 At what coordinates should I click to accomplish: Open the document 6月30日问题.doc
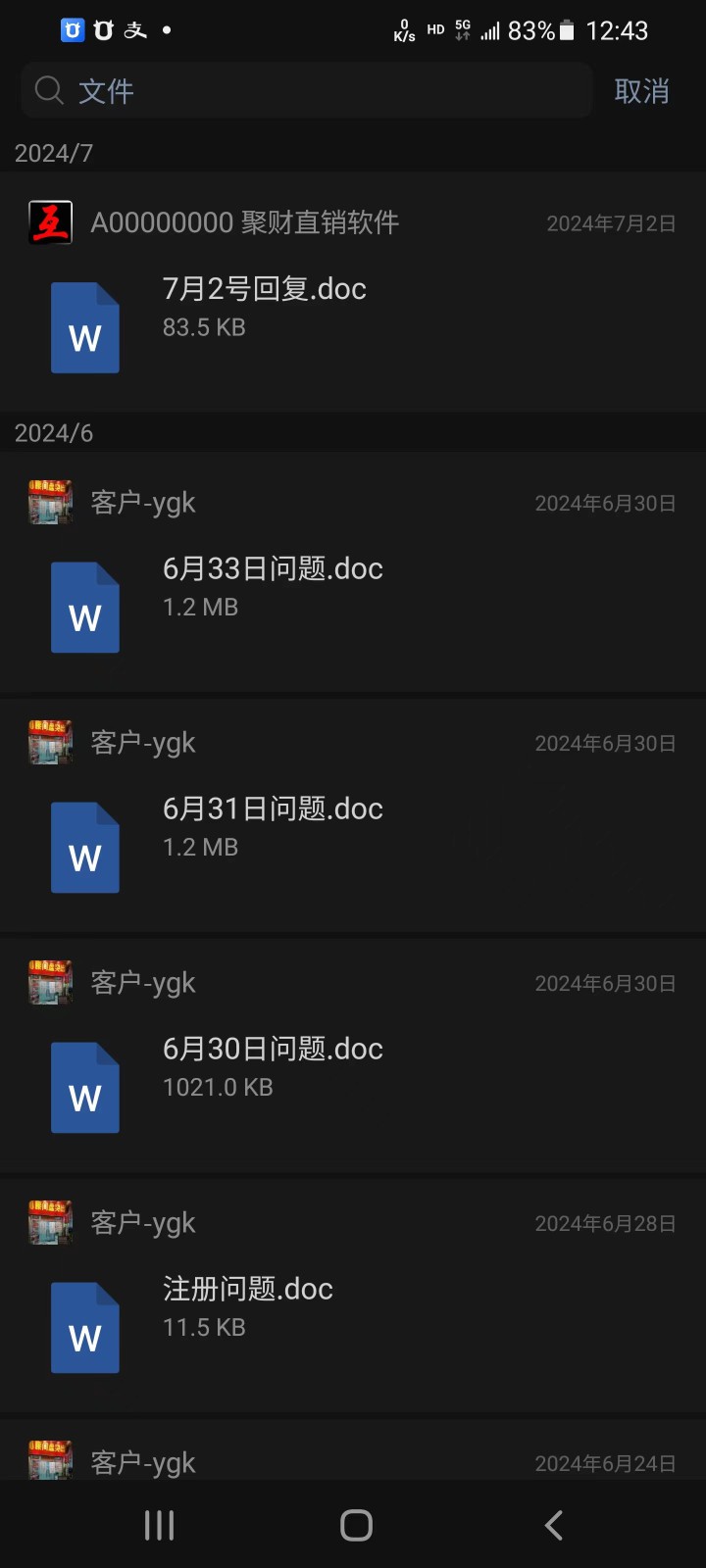(273, 1050)
